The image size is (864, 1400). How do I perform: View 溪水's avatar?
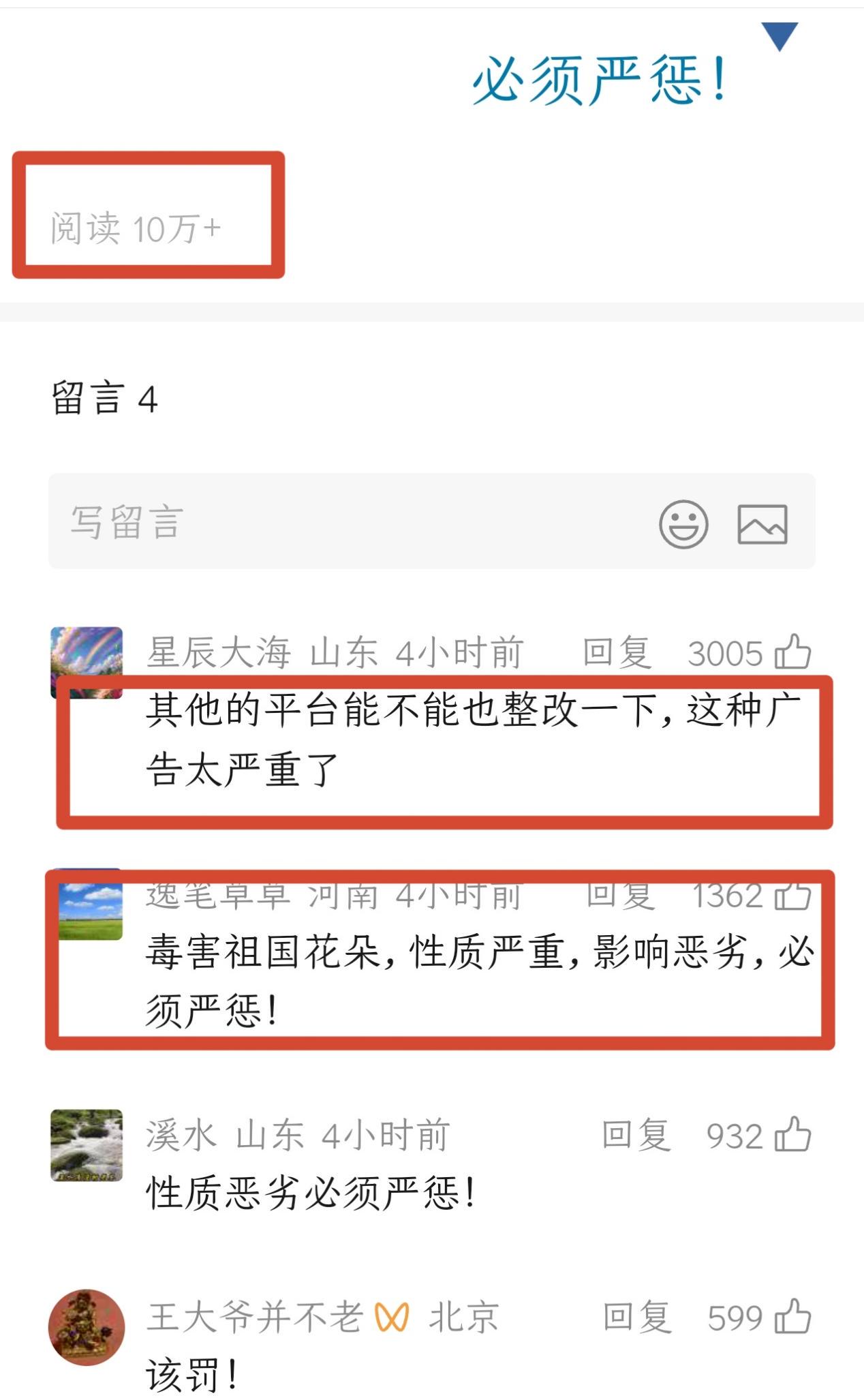click(x=87, y=1144)
